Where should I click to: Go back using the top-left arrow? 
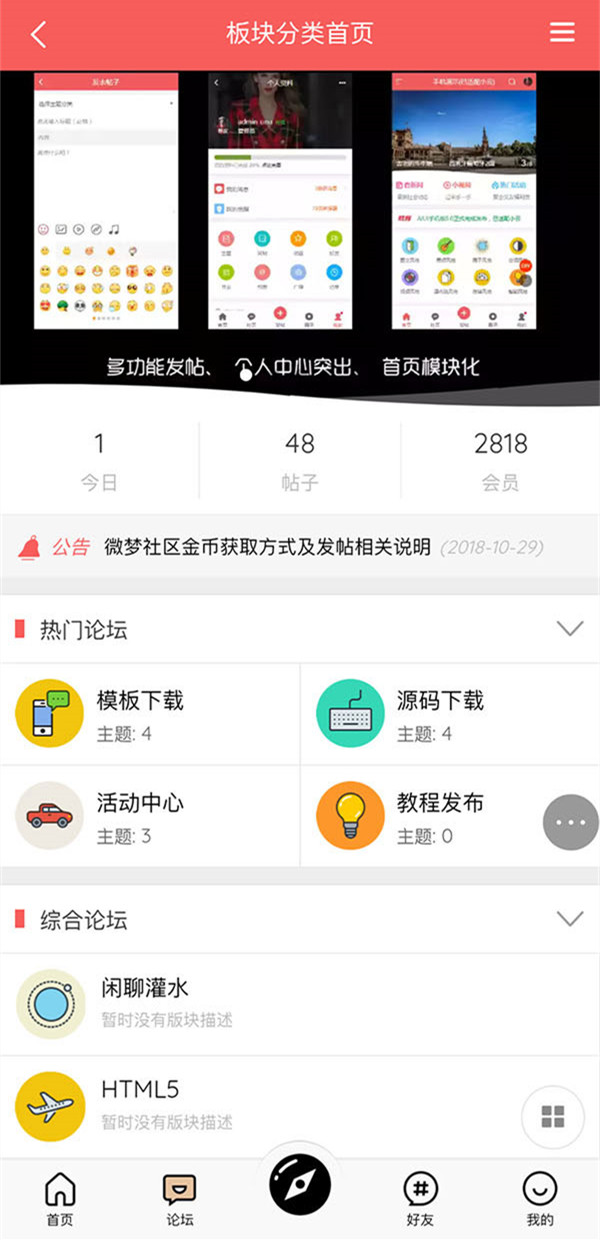38,34
